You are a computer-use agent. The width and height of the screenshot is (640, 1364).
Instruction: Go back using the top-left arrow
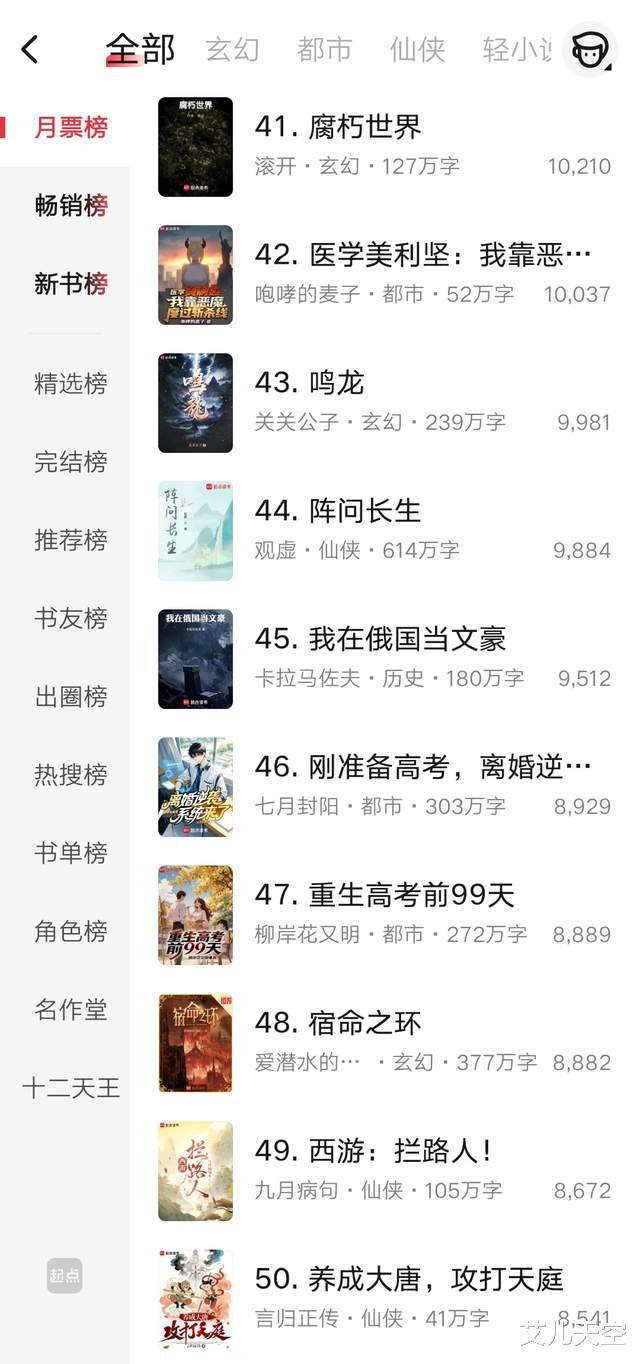(x=30, y=49)
